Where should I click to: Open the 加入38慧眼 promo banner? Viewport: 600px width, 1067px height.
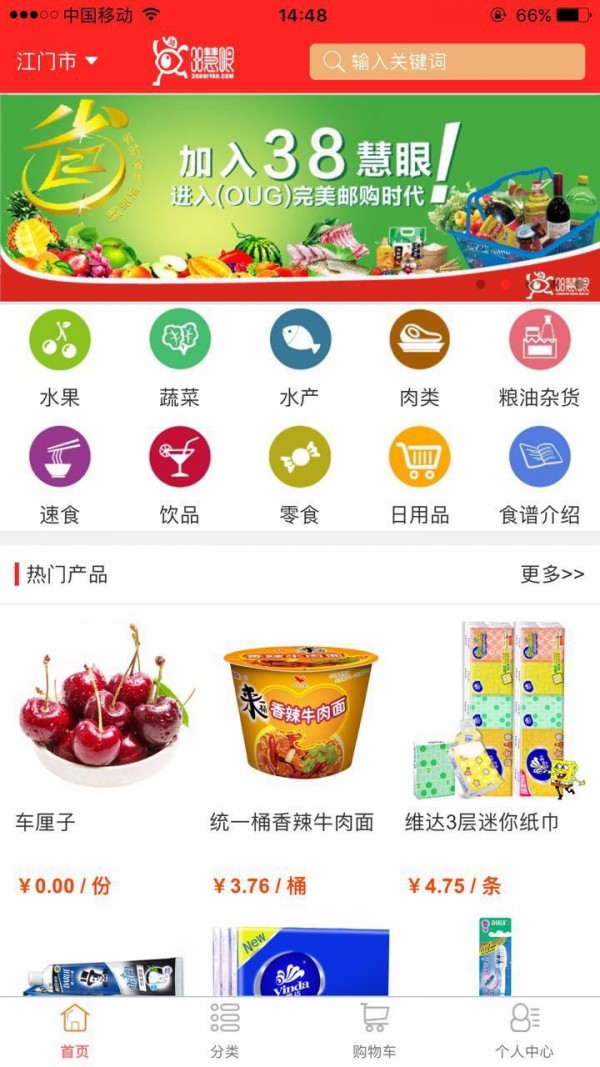tap(300, 196)
